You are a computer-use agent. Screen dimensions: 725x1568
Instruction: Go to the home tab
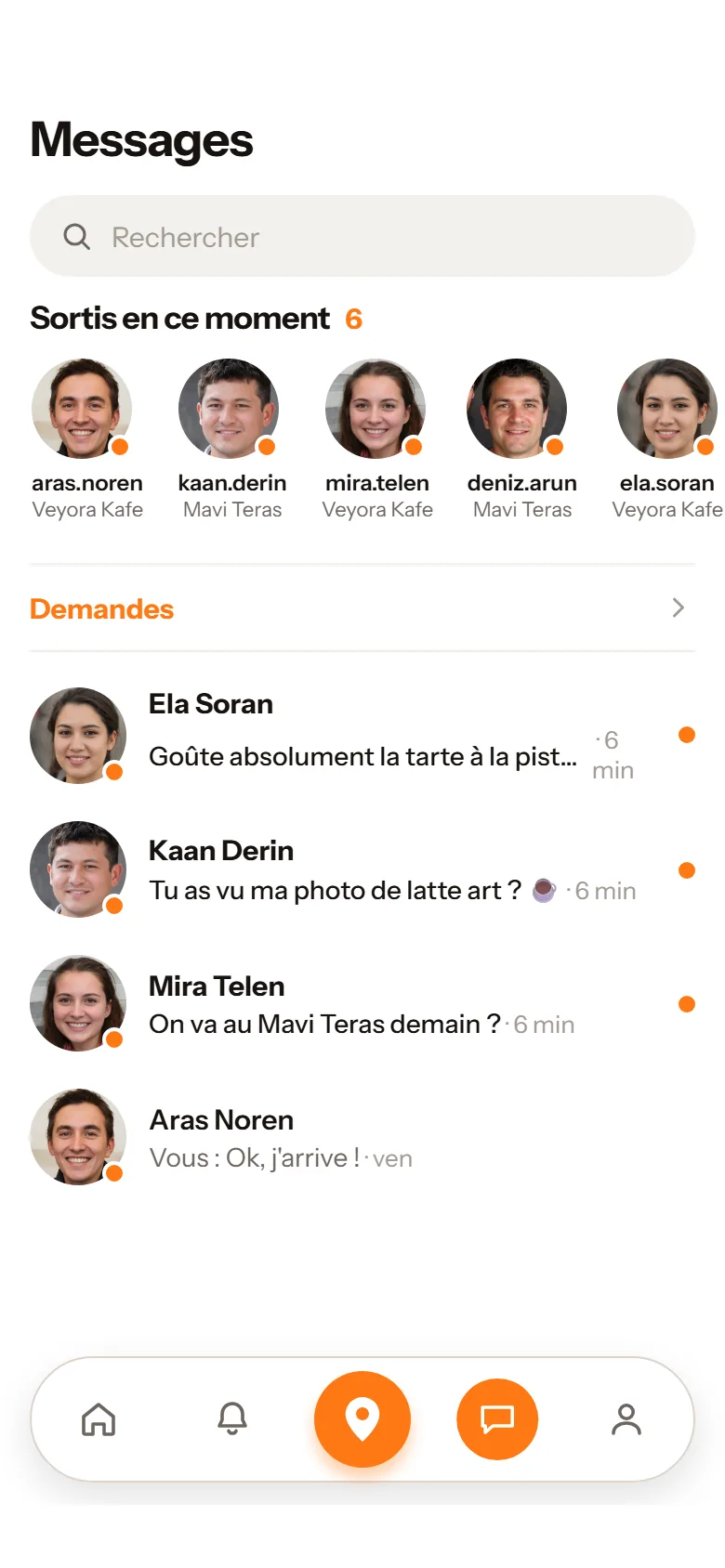pos(99,1419)
